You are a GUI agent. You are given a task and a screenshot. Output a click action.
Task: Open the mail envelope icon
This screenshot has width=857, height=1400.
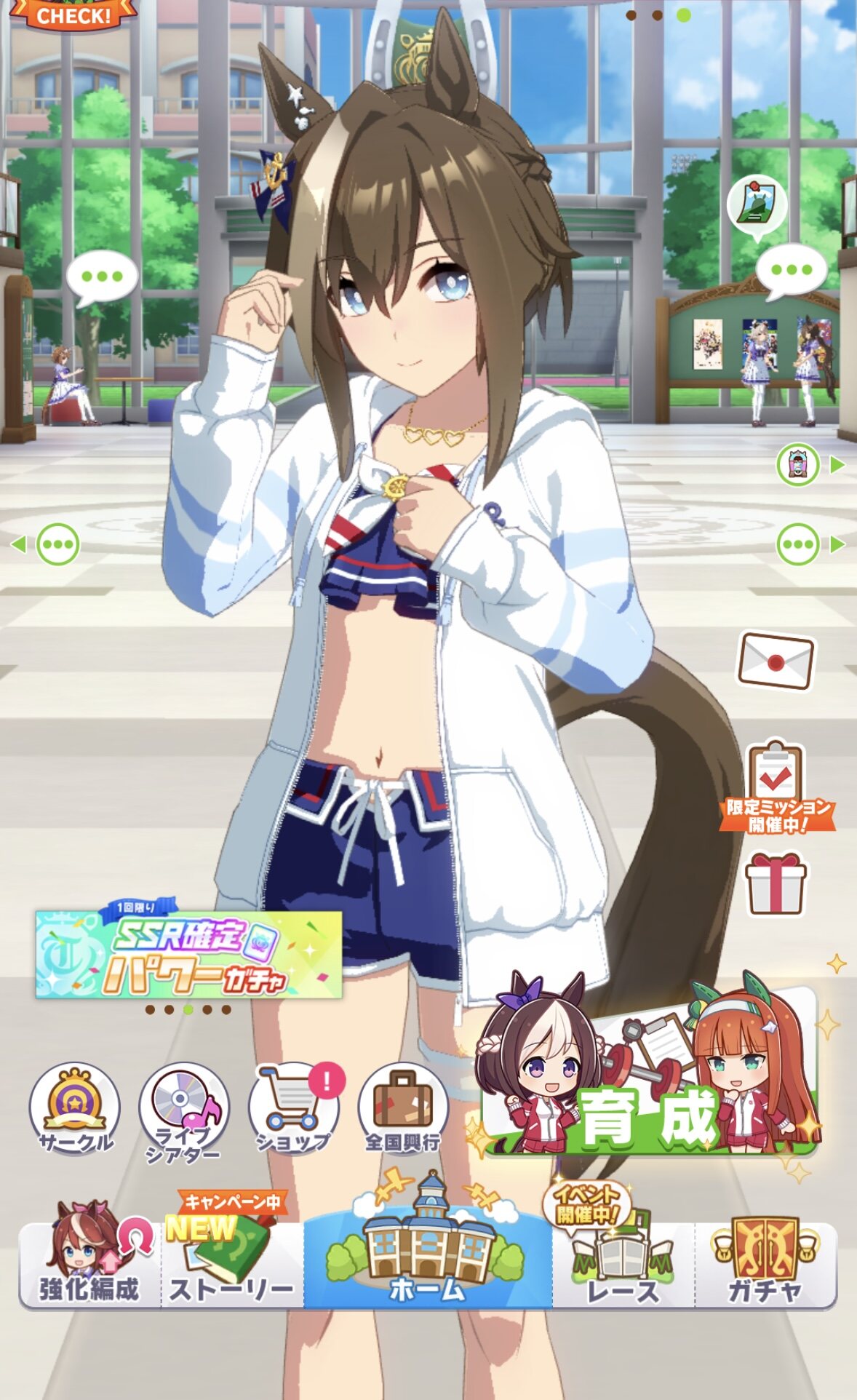click(776, 661)
